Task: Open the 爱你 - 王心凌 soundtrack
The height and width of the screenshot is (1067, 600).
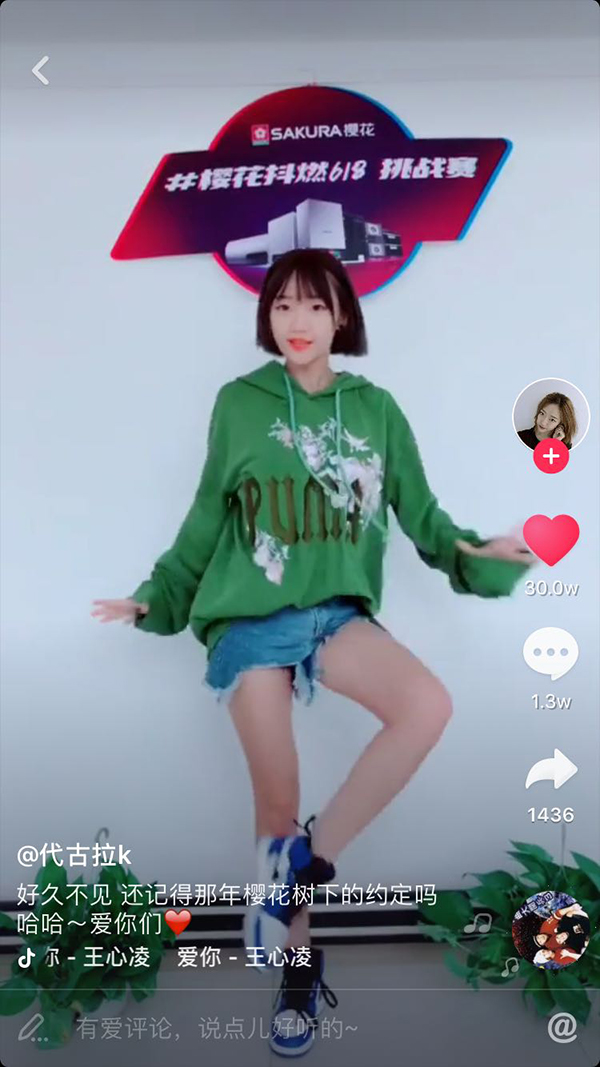Action: tap(244, 957)
